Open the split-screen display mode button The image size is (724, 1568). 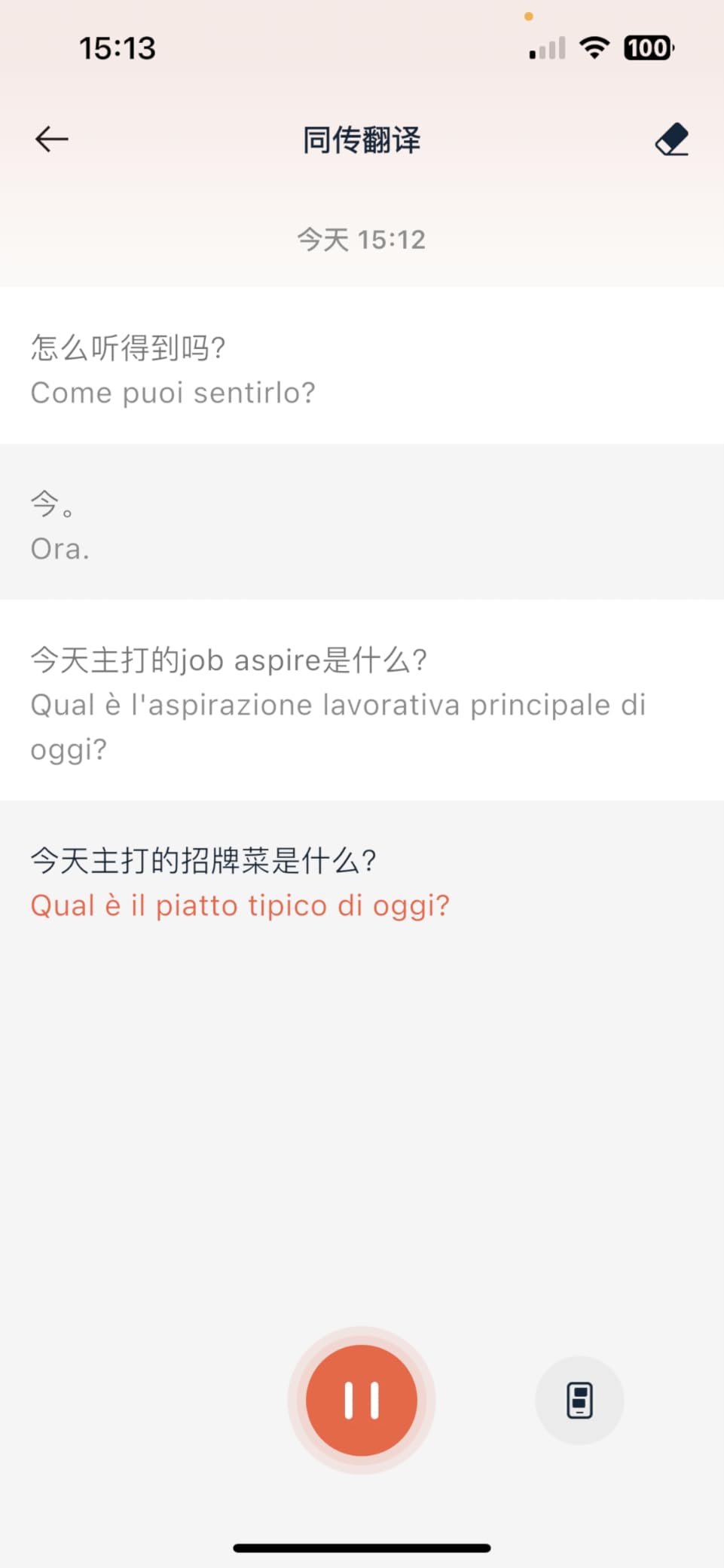click(x=579, y=1400)
